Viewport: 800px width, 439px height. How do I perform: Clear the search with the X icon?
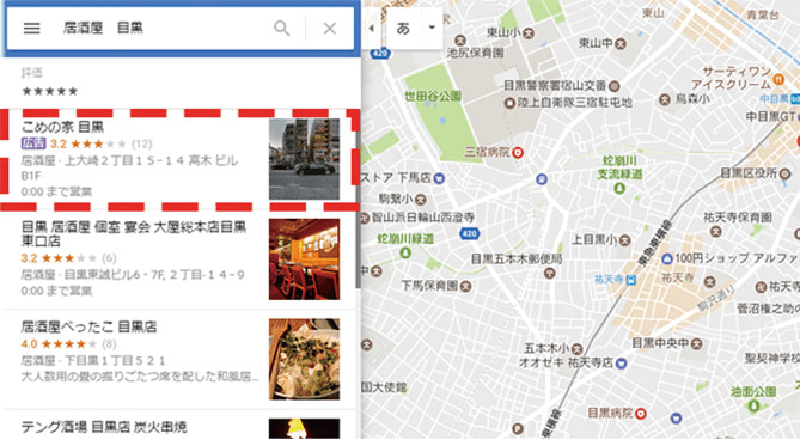[x=330, y=29]
